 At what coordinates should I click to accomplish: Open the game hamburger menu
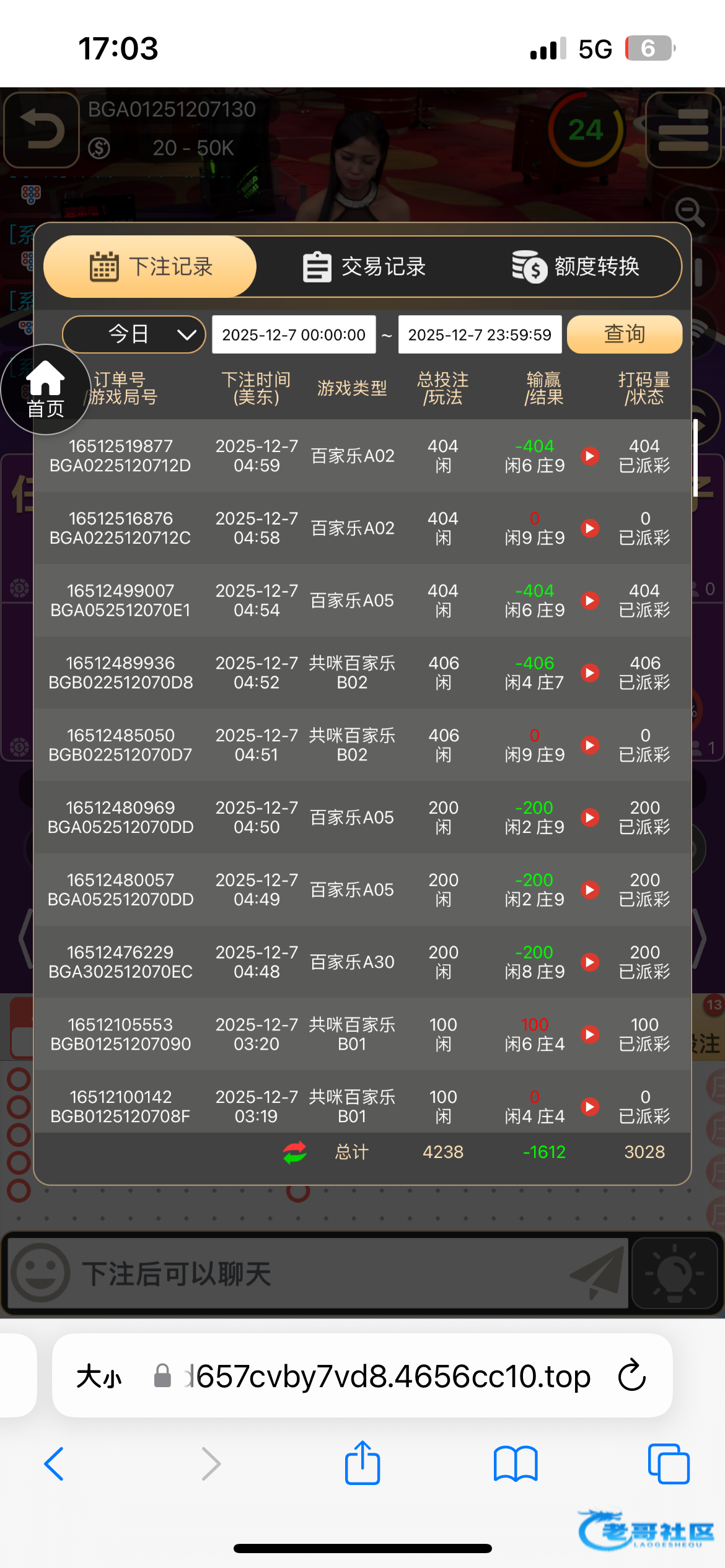tap(683, 130)
